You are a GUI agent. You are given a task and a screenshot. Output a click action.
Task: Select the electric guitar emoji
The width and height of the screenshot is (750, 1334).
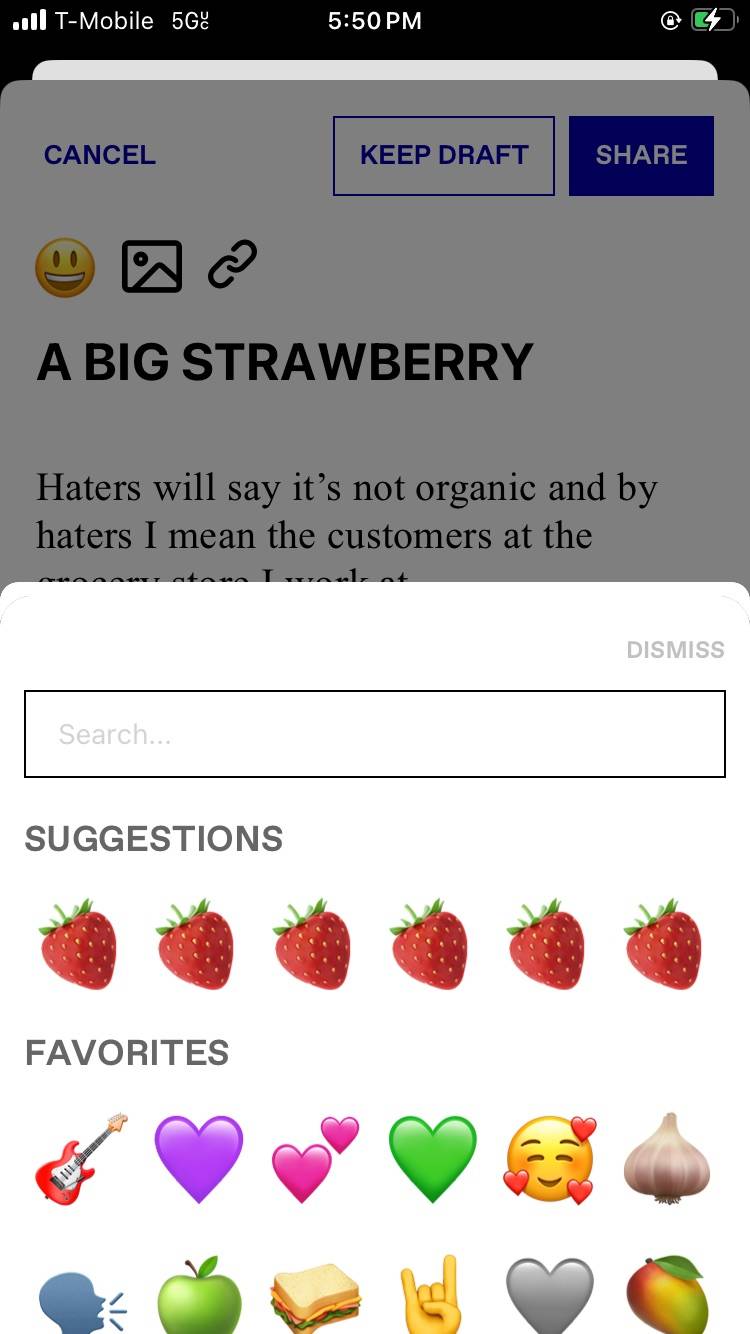click(x=81, y=1158)
